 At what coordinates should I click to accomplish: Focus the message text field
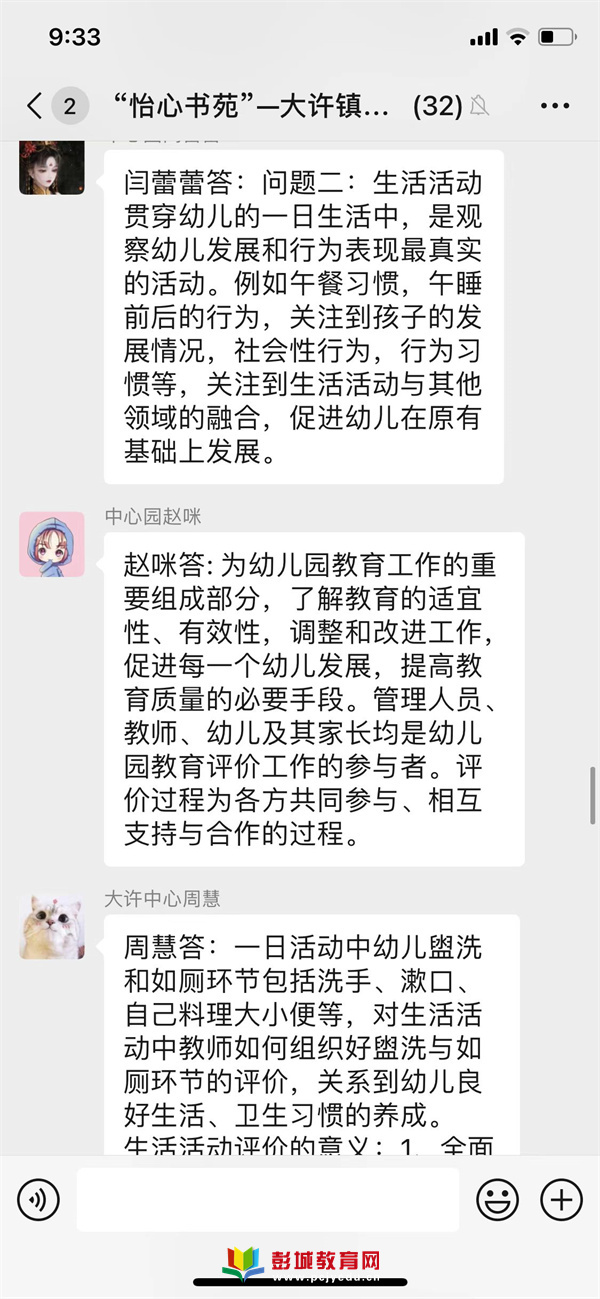point(267,1199)
